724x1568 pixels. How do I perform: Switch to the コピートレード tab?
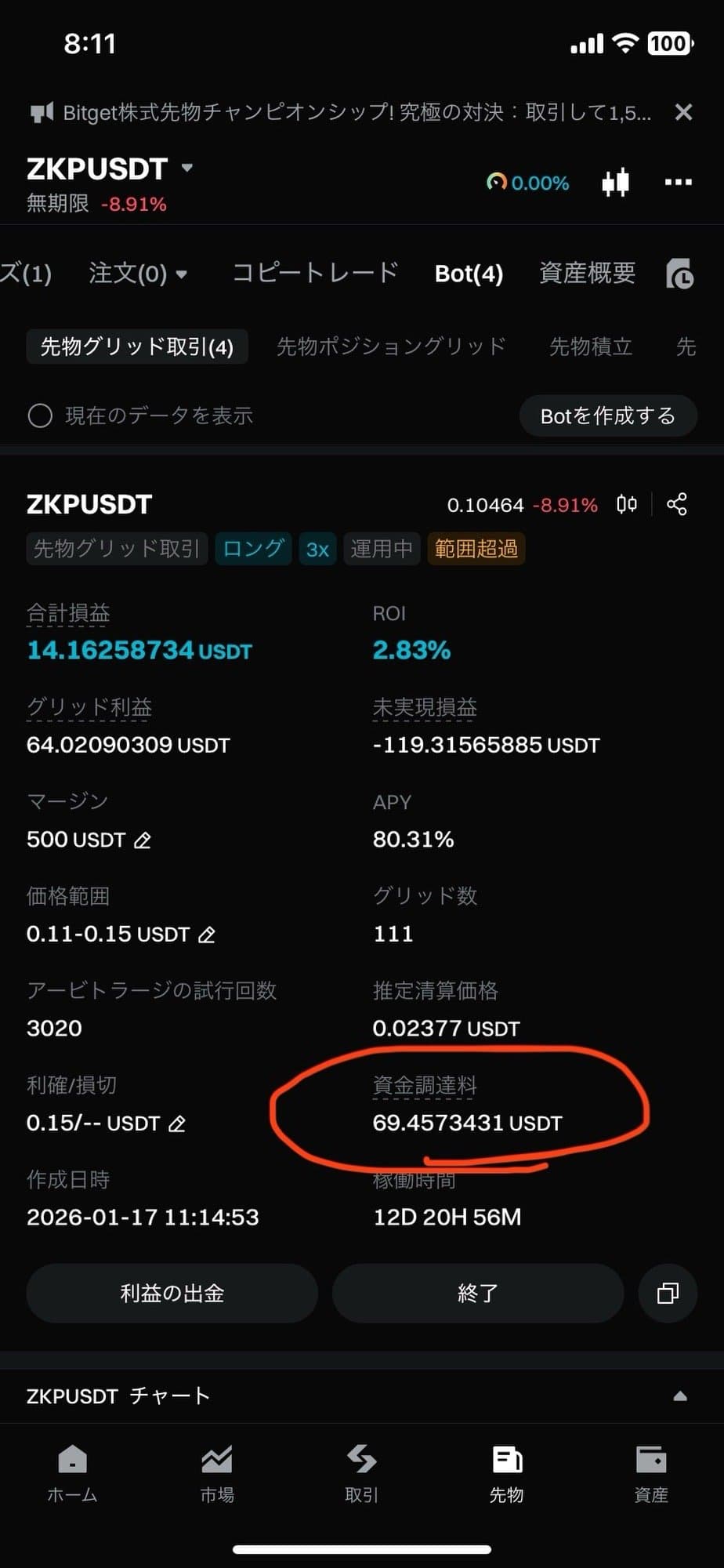point(315,273)
